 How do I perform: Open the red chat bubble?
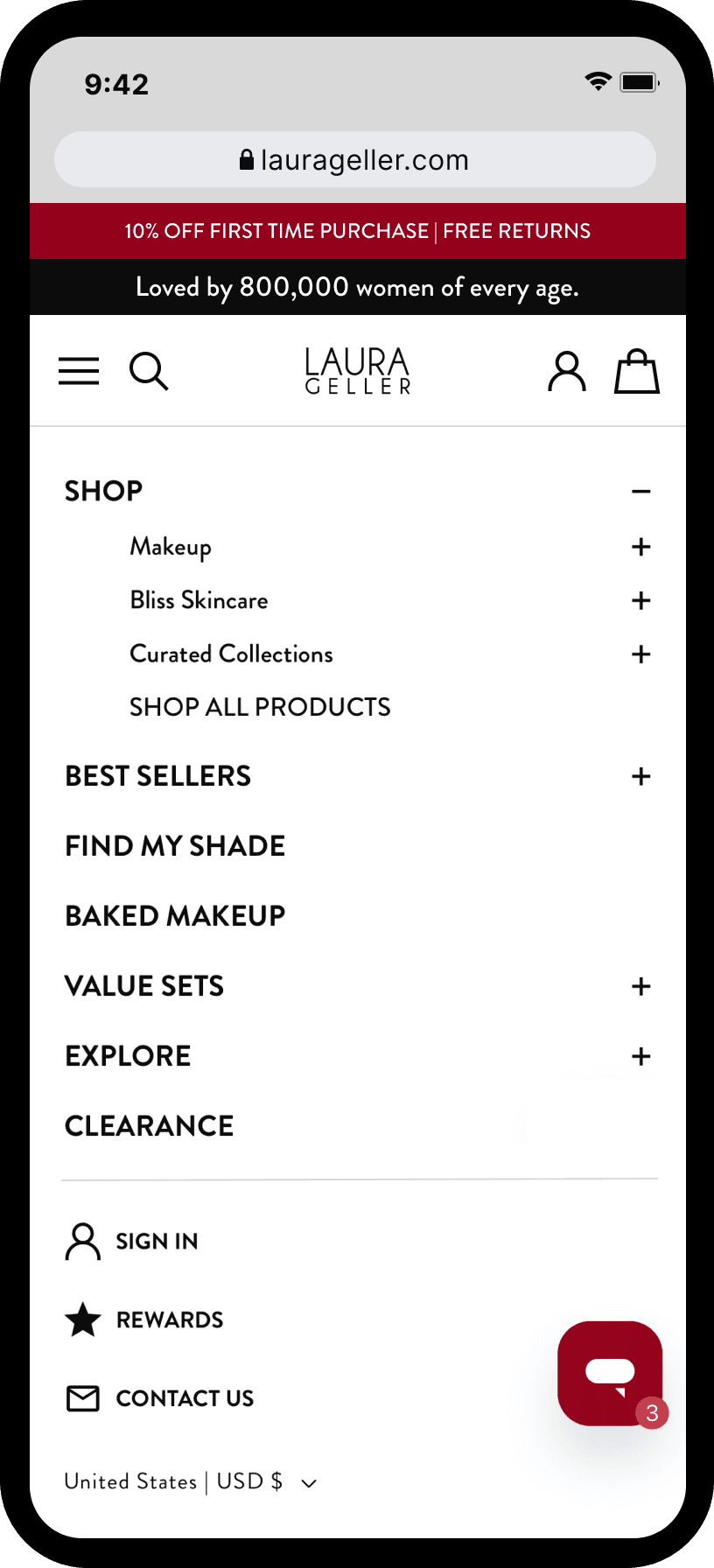[x=610, y=1372]
